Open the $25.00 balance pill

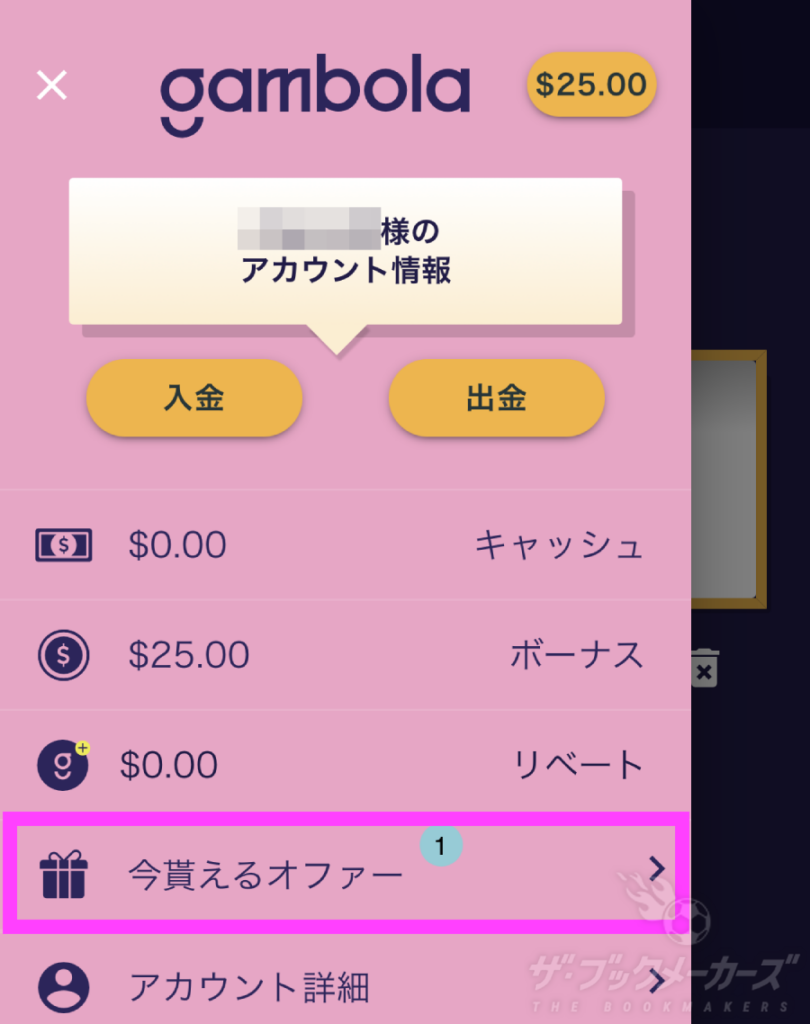(590, 86)
